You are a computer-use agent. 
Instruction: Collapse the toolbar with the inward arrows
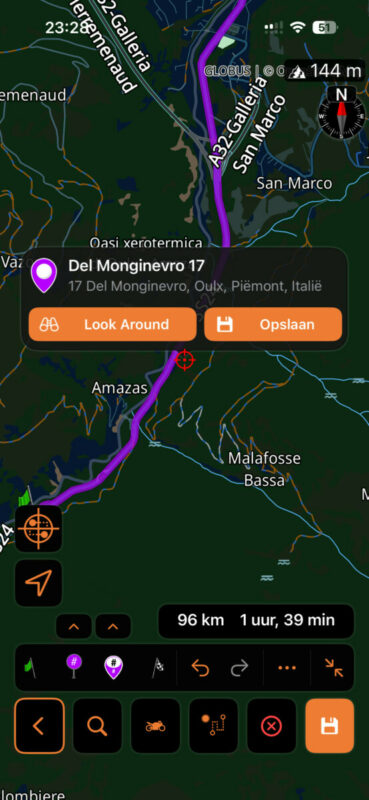(x=334, y=667)
